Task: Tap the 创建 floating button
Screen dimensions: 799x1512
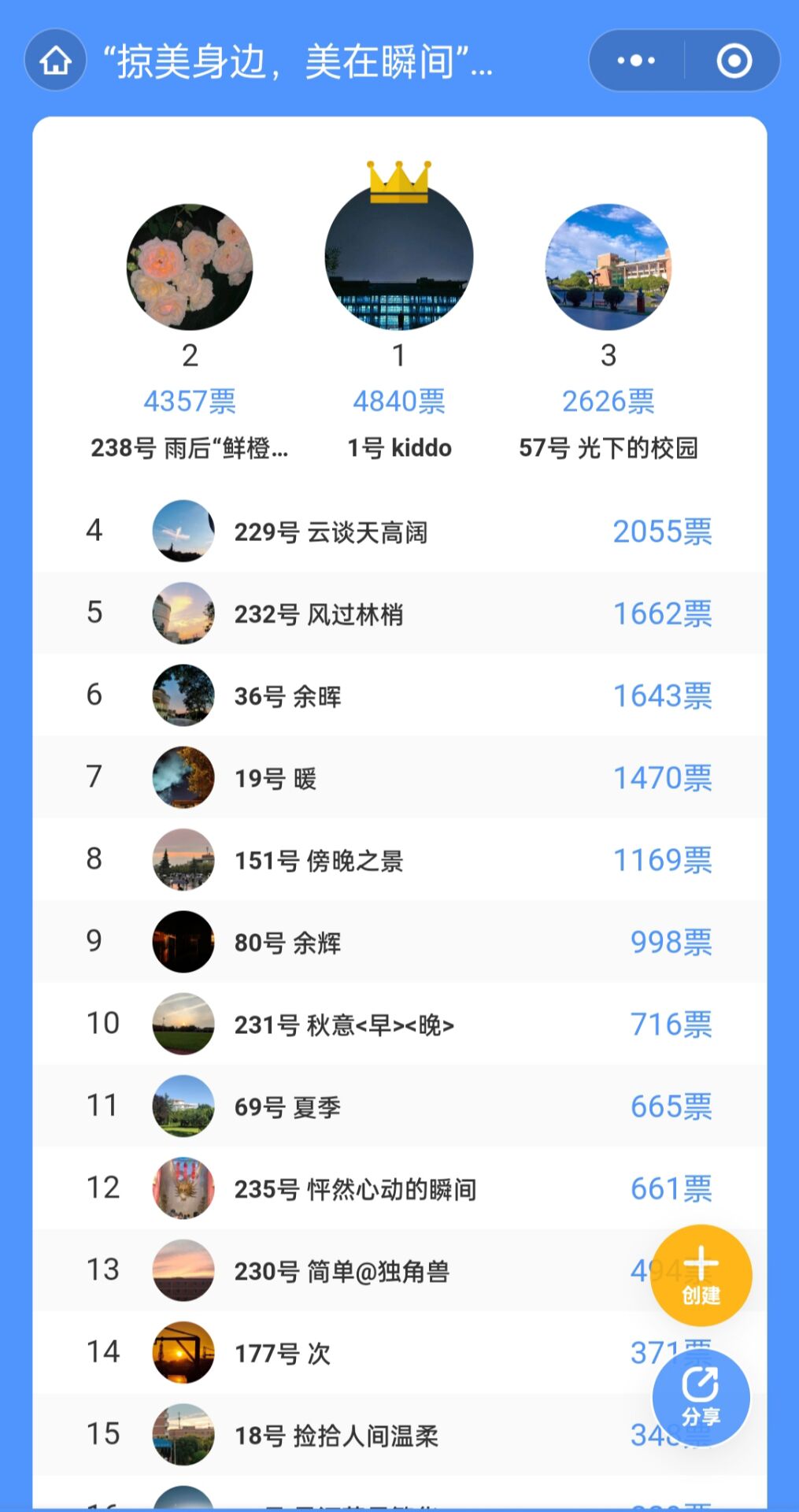Action: 701,1275
